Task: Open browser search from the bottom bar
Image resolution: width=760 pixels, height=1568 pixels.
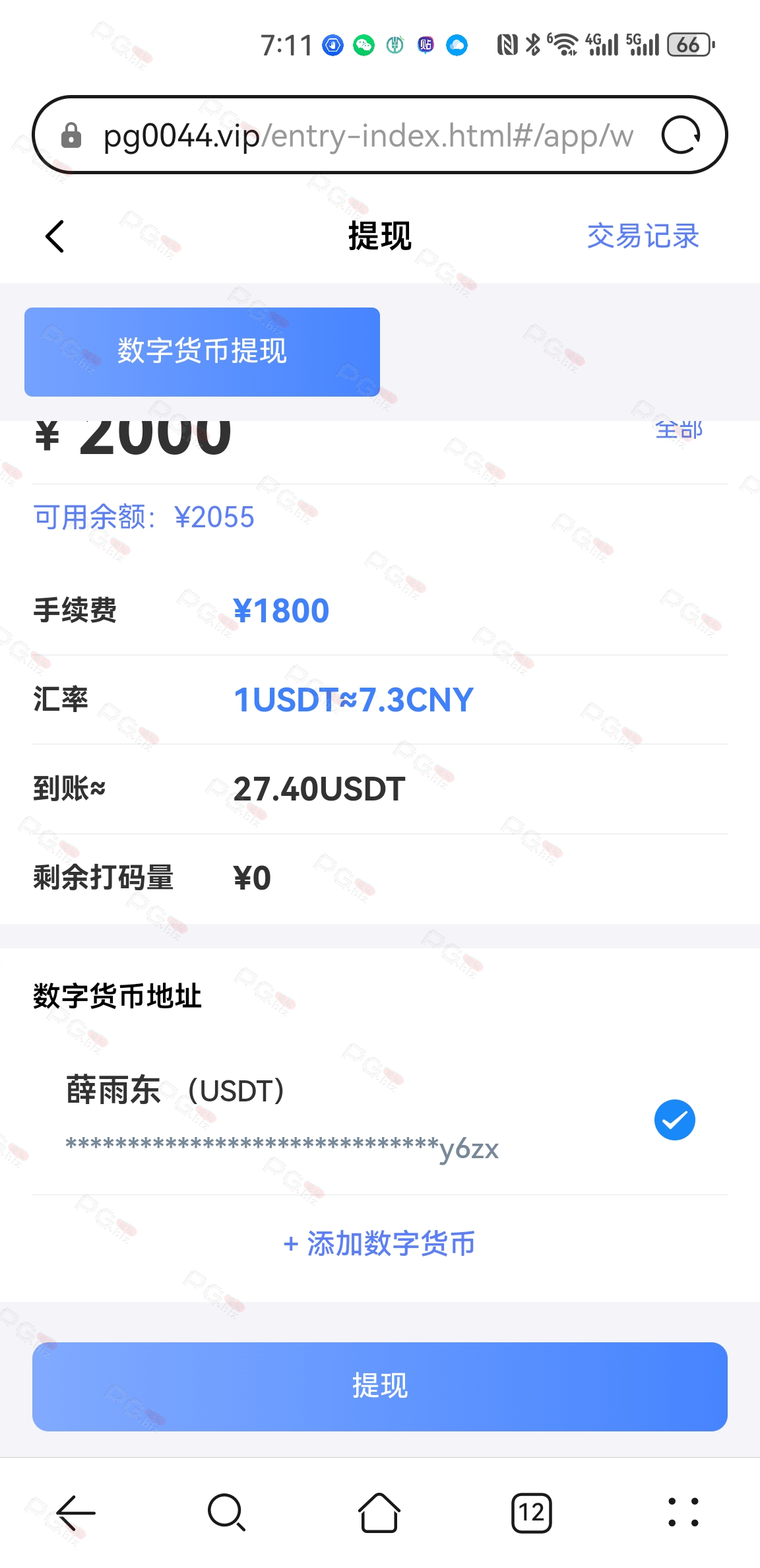Action: (x=226, y=1513)
